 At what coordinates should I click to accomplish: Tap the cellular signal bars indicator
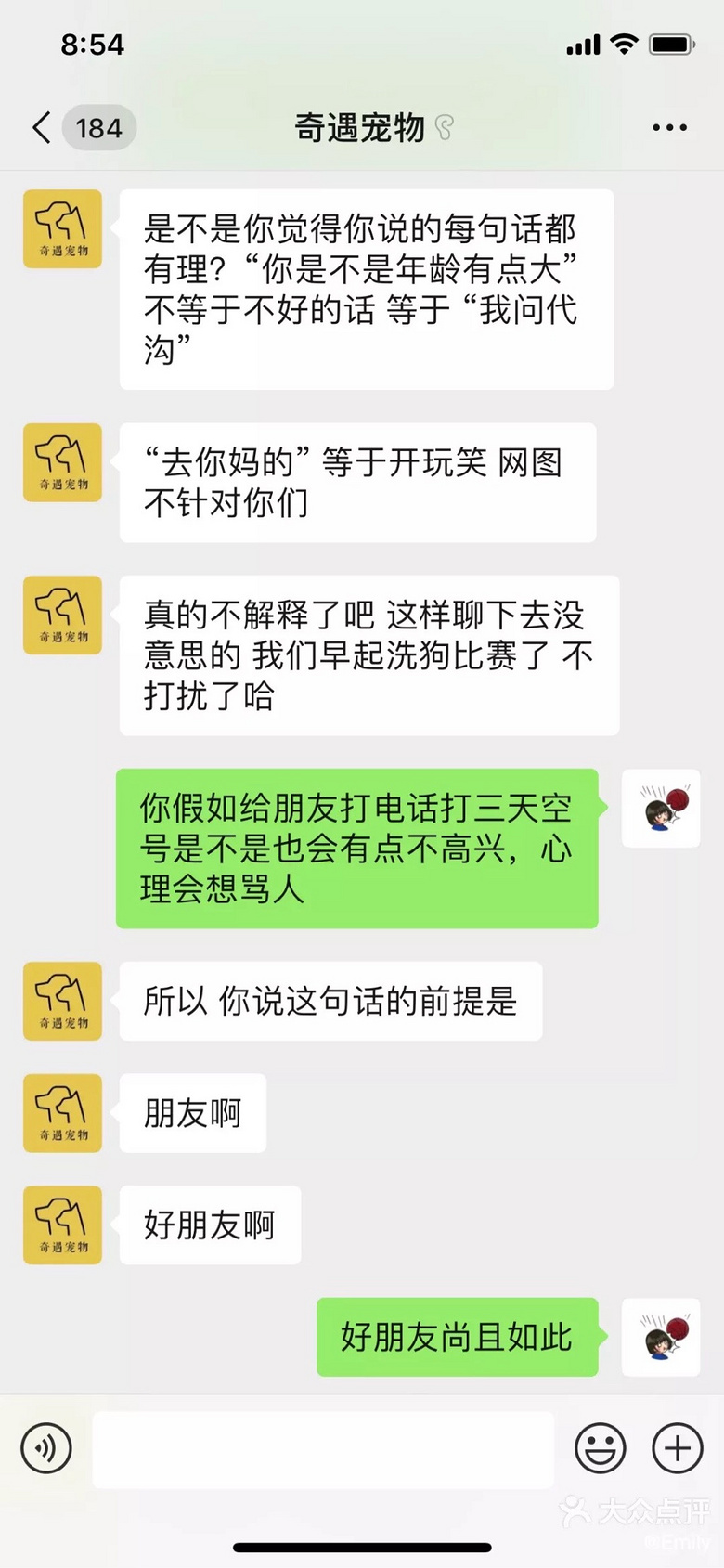pos(583,42)
